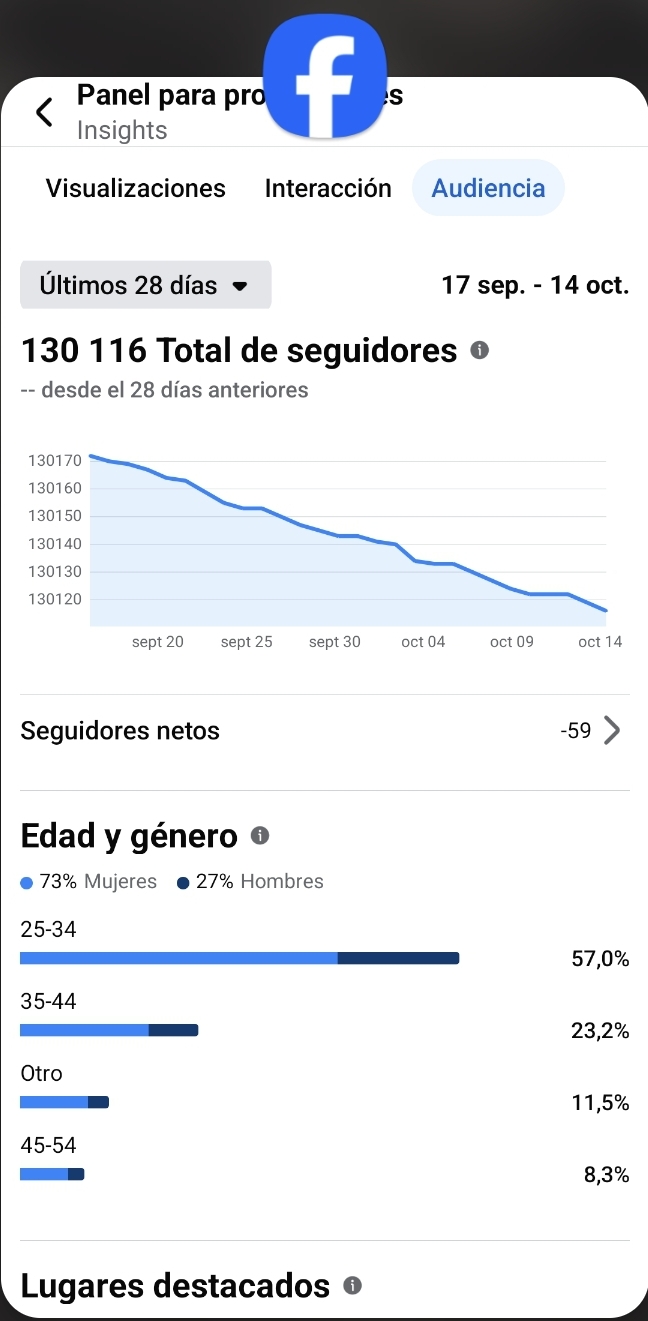This screenshot has height=1321, width=648.
Task: Select the Audiencia tab
Action: (x=488, y=188)
